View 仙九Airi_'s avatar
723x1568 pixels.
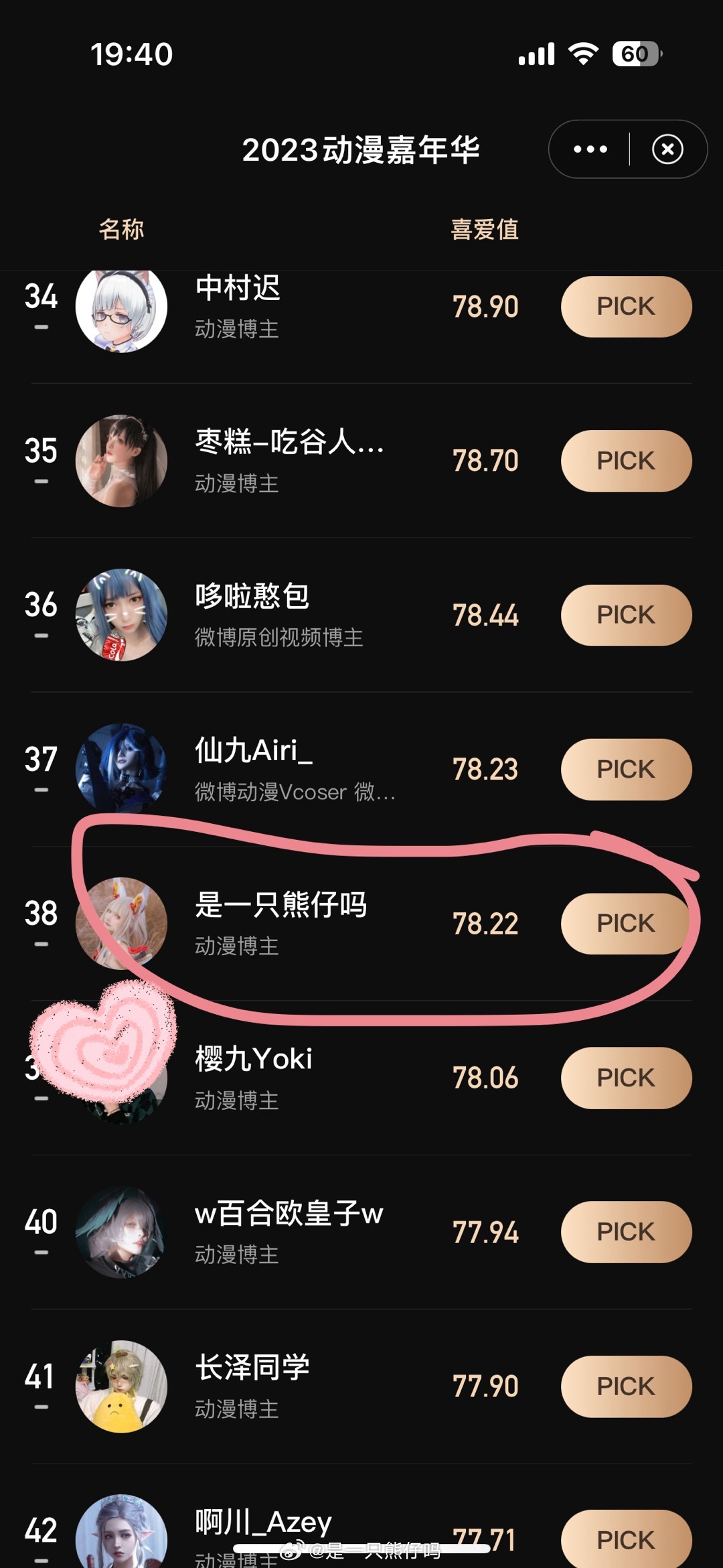(121, 767)
